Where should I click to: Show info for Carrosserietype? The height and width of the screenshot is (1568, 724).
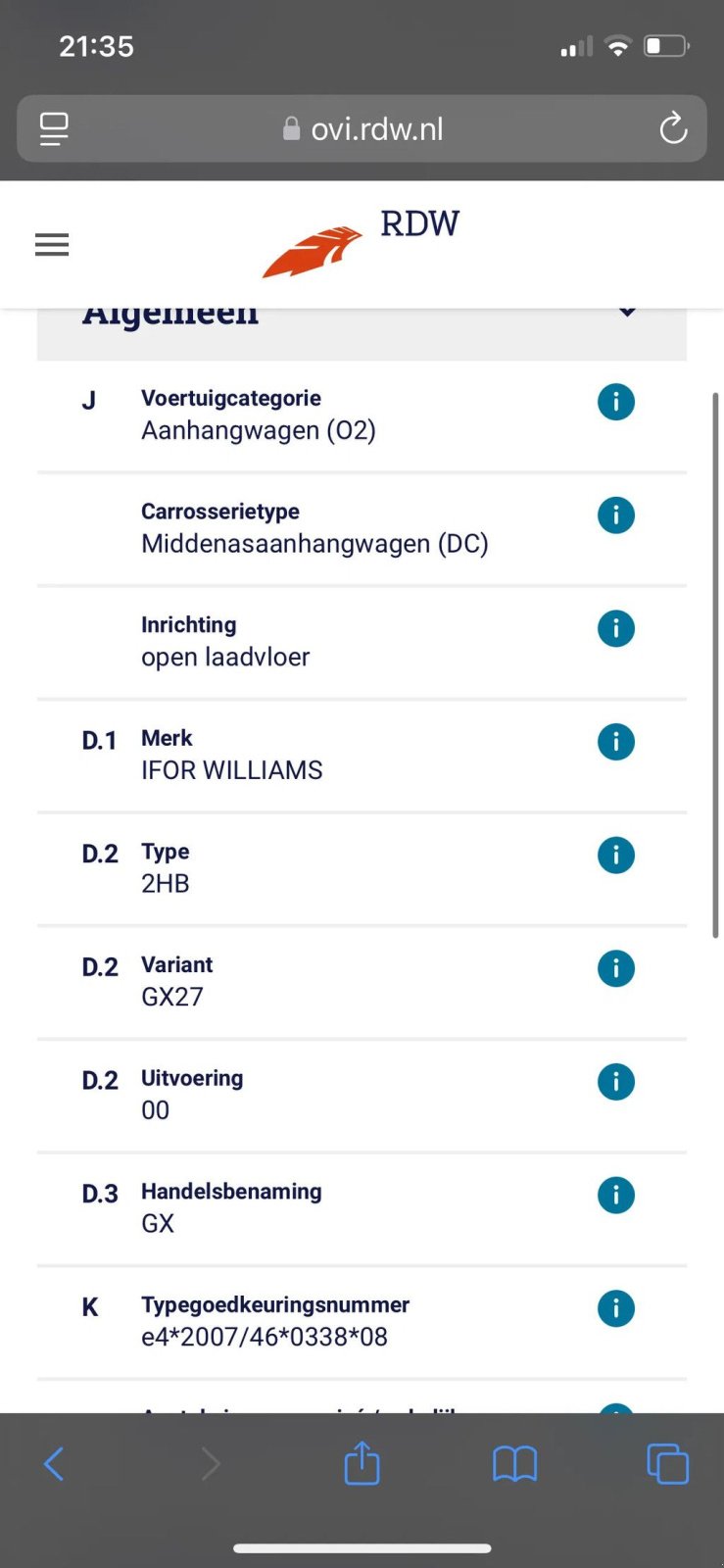pyautogui.click(x=615, y=515)
